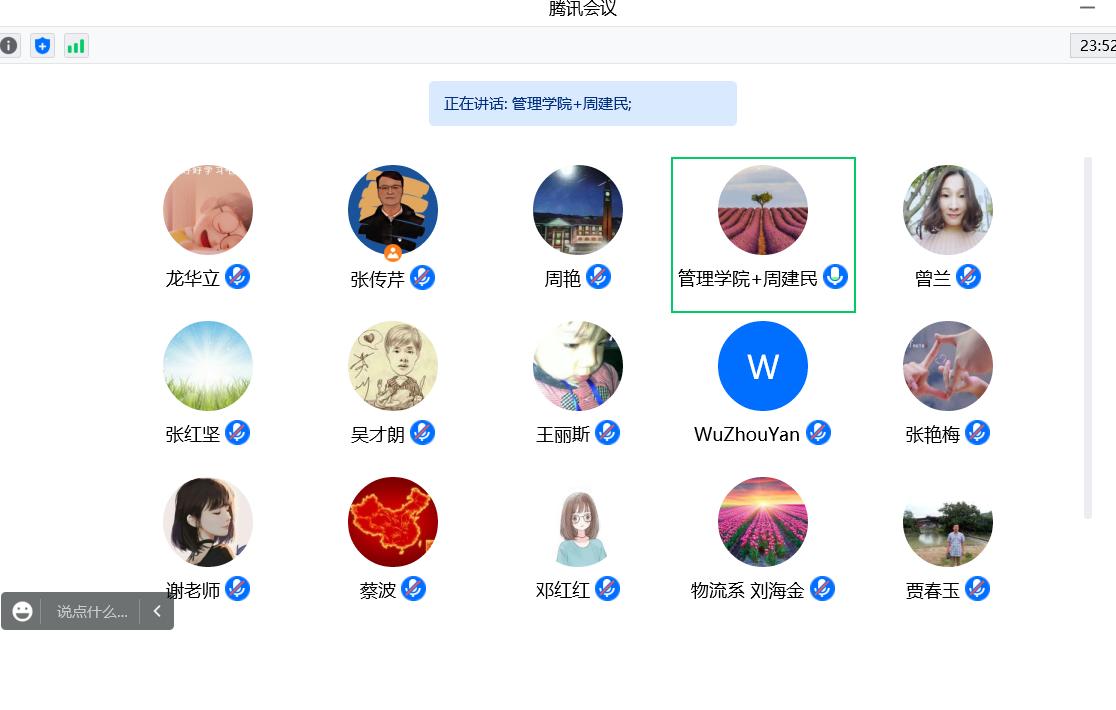Select the speaking tile 管理学院+周建民

763,235
